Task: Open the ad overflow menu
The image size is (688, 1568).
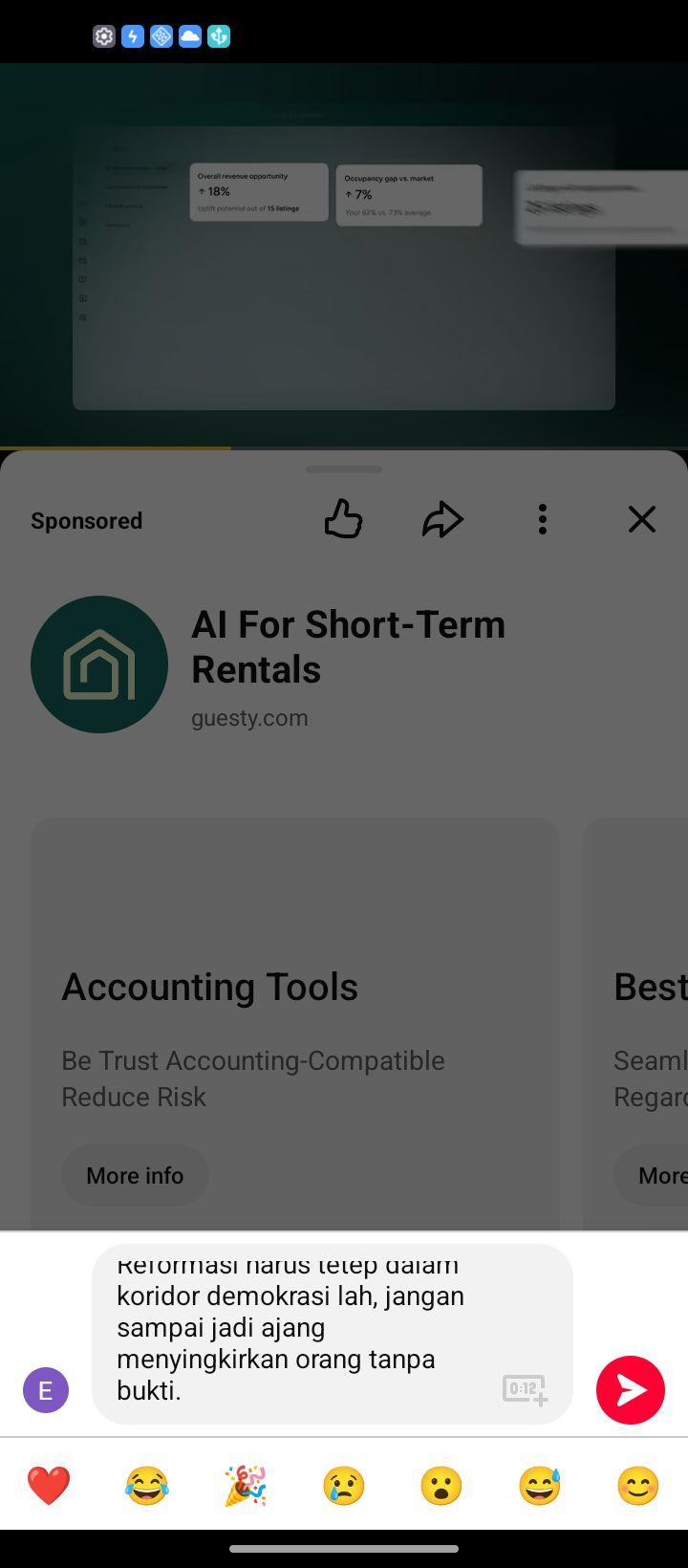Action: pos(542,519)
